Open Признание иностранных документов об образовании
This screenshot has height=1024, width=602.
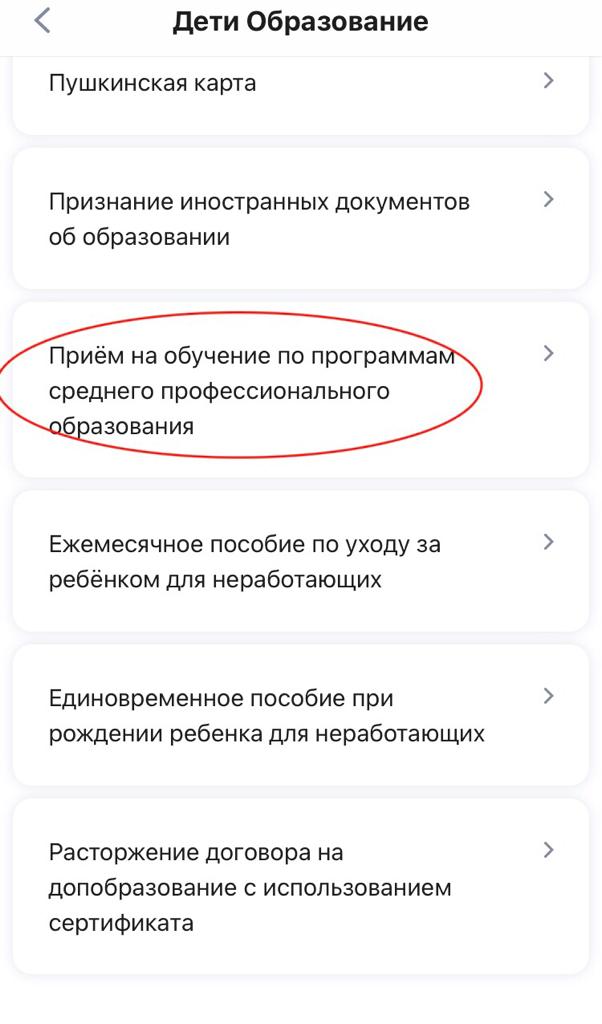click(x=300, y=219)
